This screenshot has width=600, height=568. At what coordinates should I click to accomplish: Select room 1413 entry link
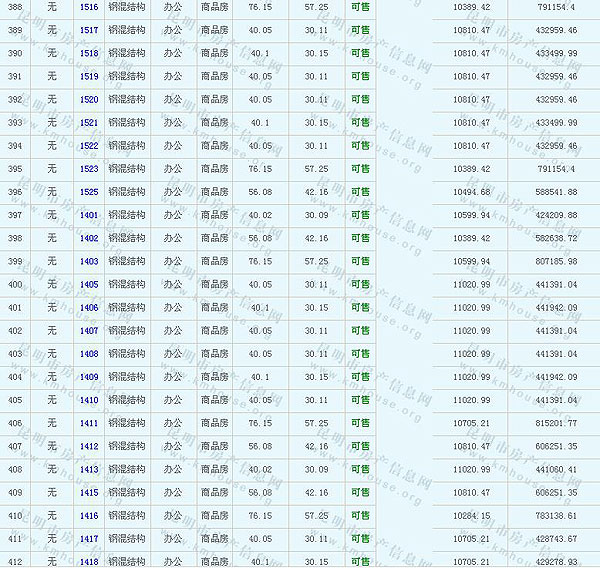(89, 469)
